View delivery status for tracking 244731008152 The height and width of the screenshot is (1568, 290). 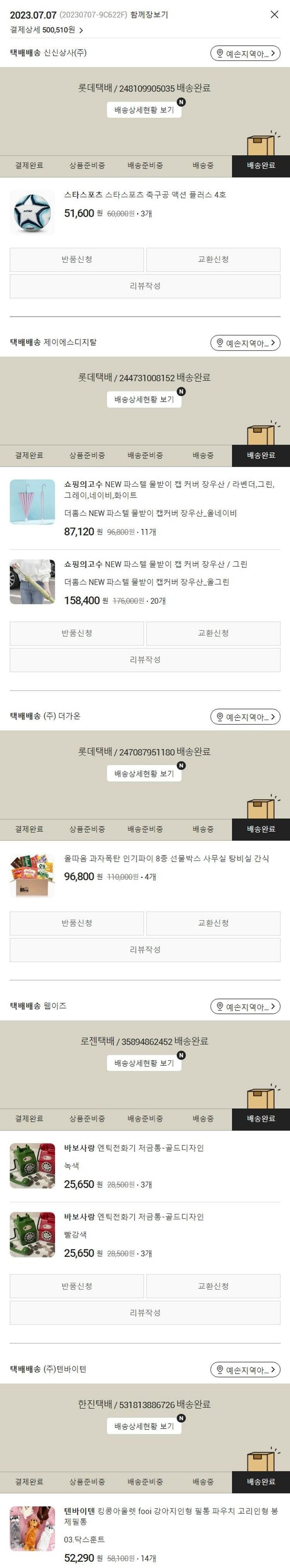coord(144,399)
